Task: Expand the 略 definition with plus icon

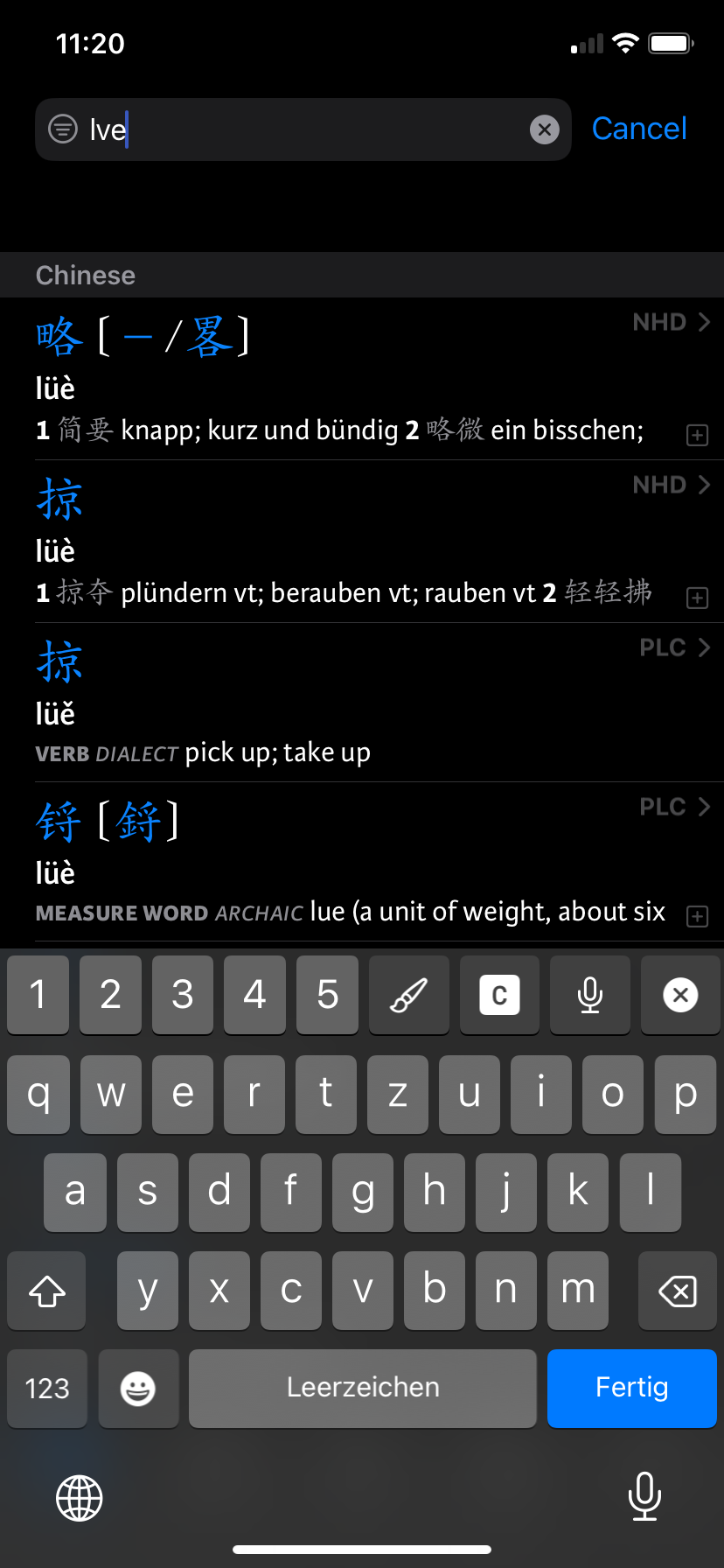Action: pos(697,435)
